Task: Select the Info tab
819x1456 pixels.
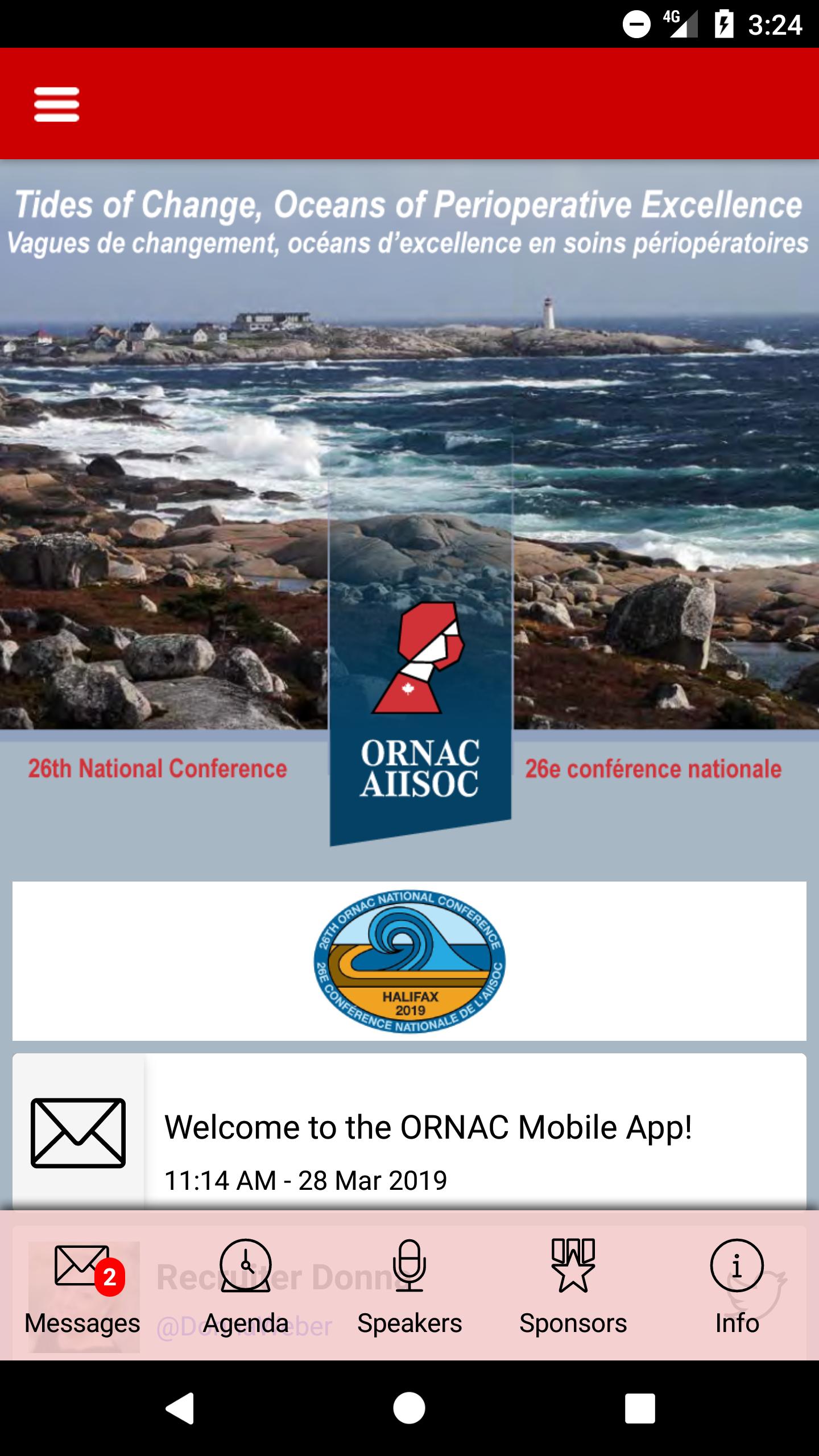Action: [x=737, y=1288]
